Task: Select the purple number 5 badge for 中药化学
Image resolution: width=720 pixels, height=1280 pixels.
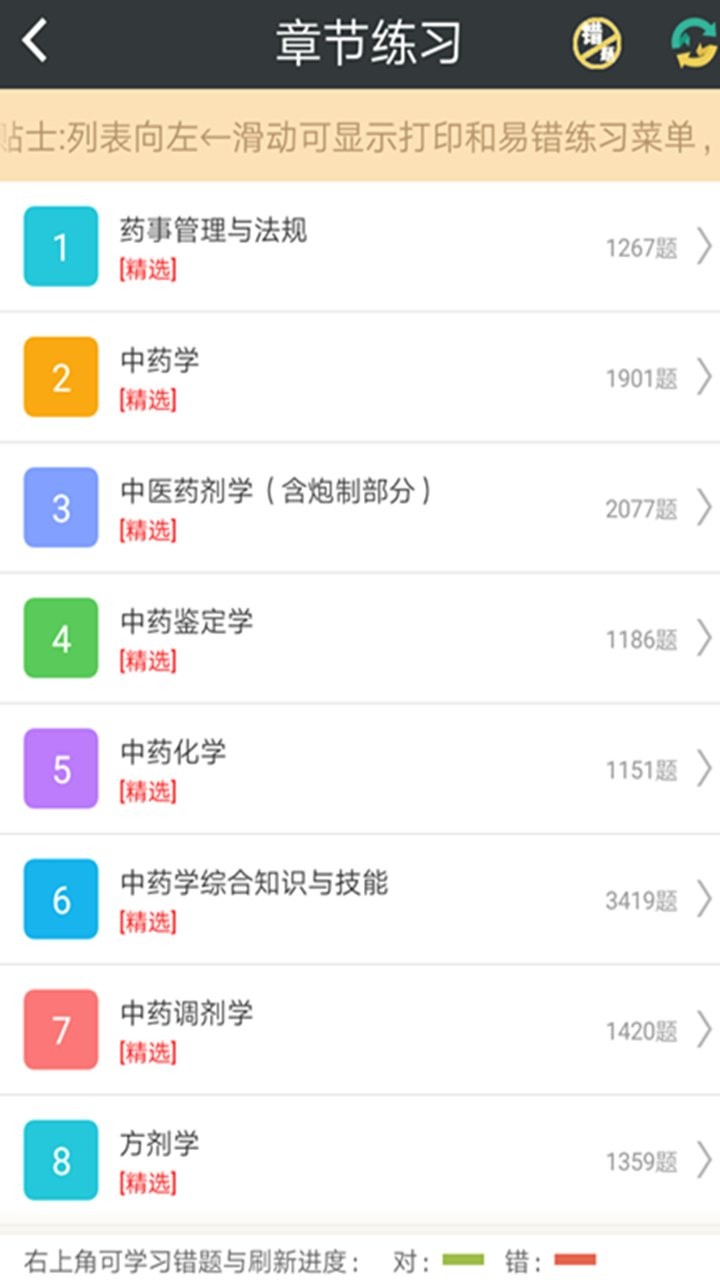Action: pos(60,768)
